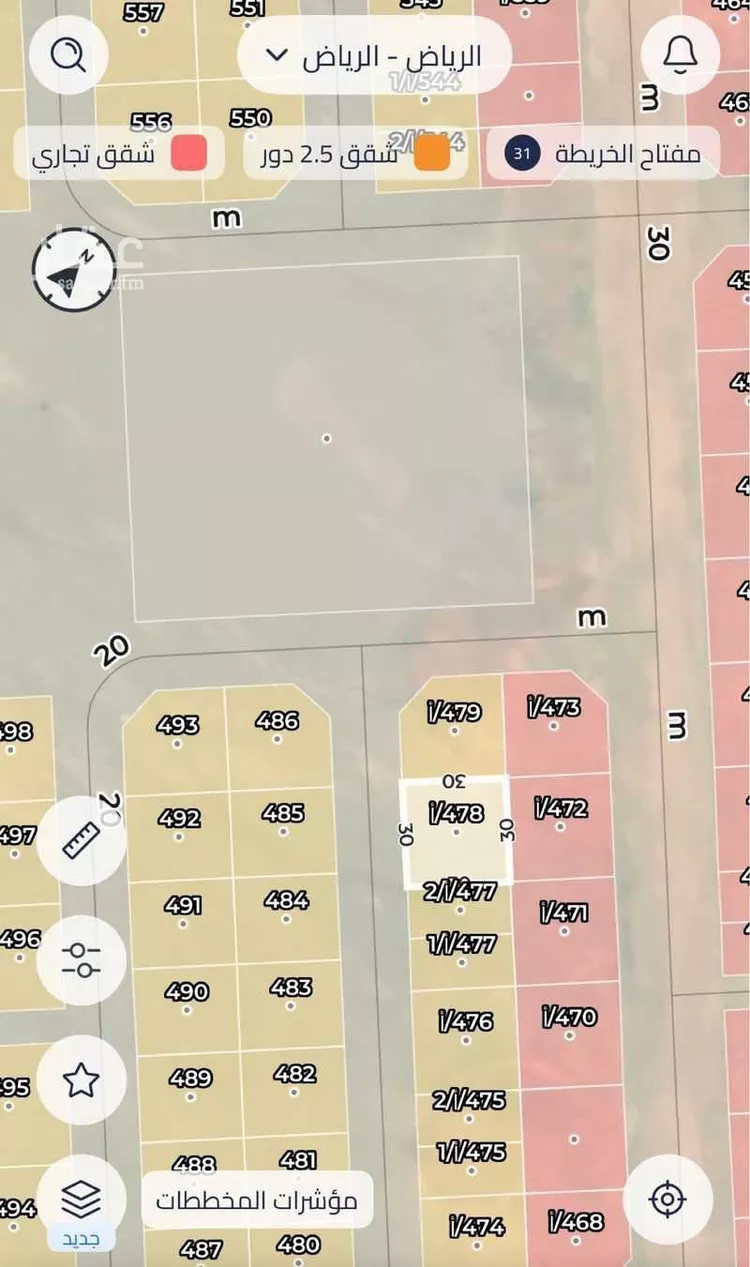750x1267 pixels.
Task: Select the شقق تجاري legend chip
Action: pyautogui.click(x=118, y=154)
